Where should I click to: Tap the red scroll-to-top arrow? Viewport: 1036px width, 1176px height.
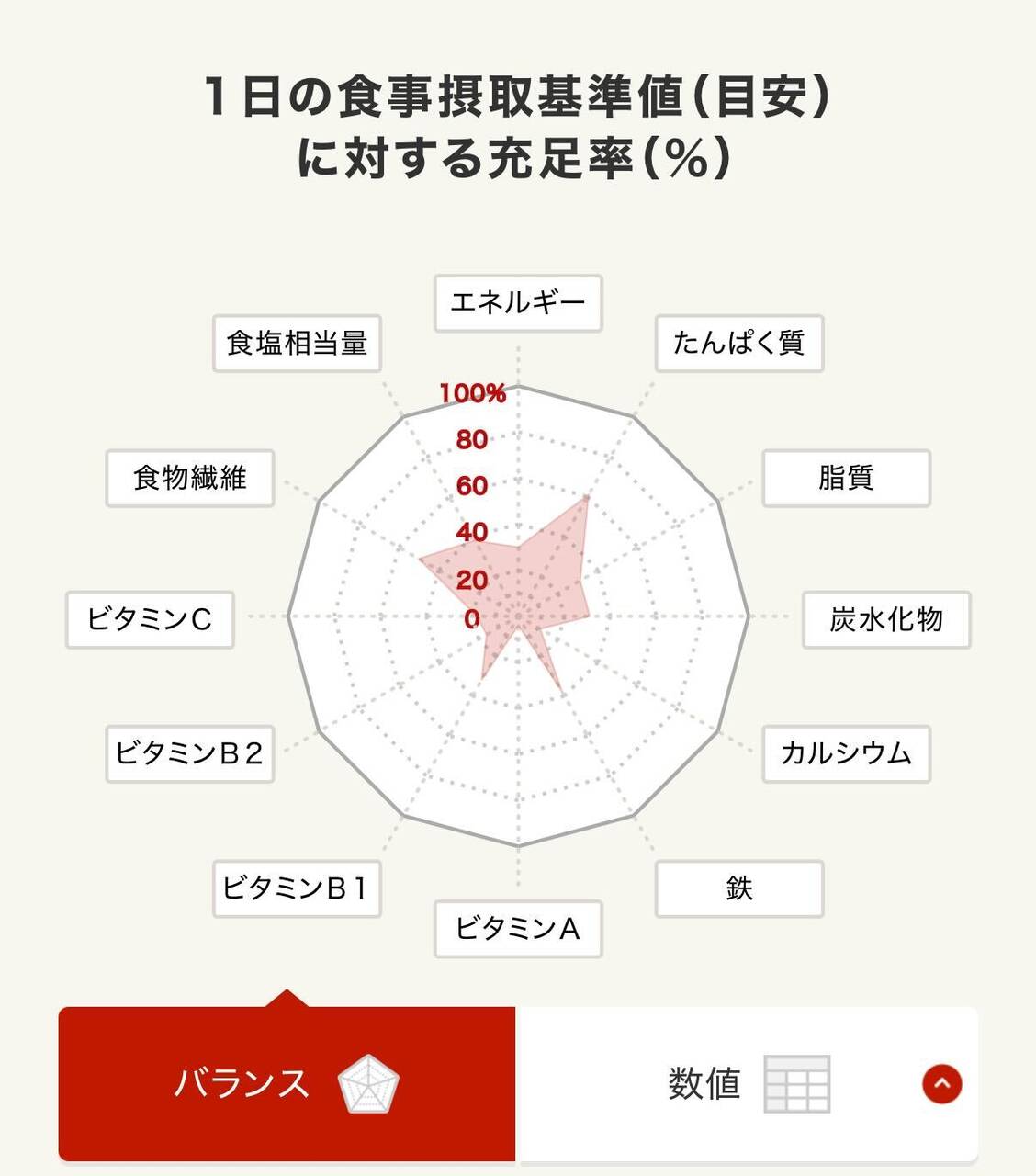[x=941, y=1084]
